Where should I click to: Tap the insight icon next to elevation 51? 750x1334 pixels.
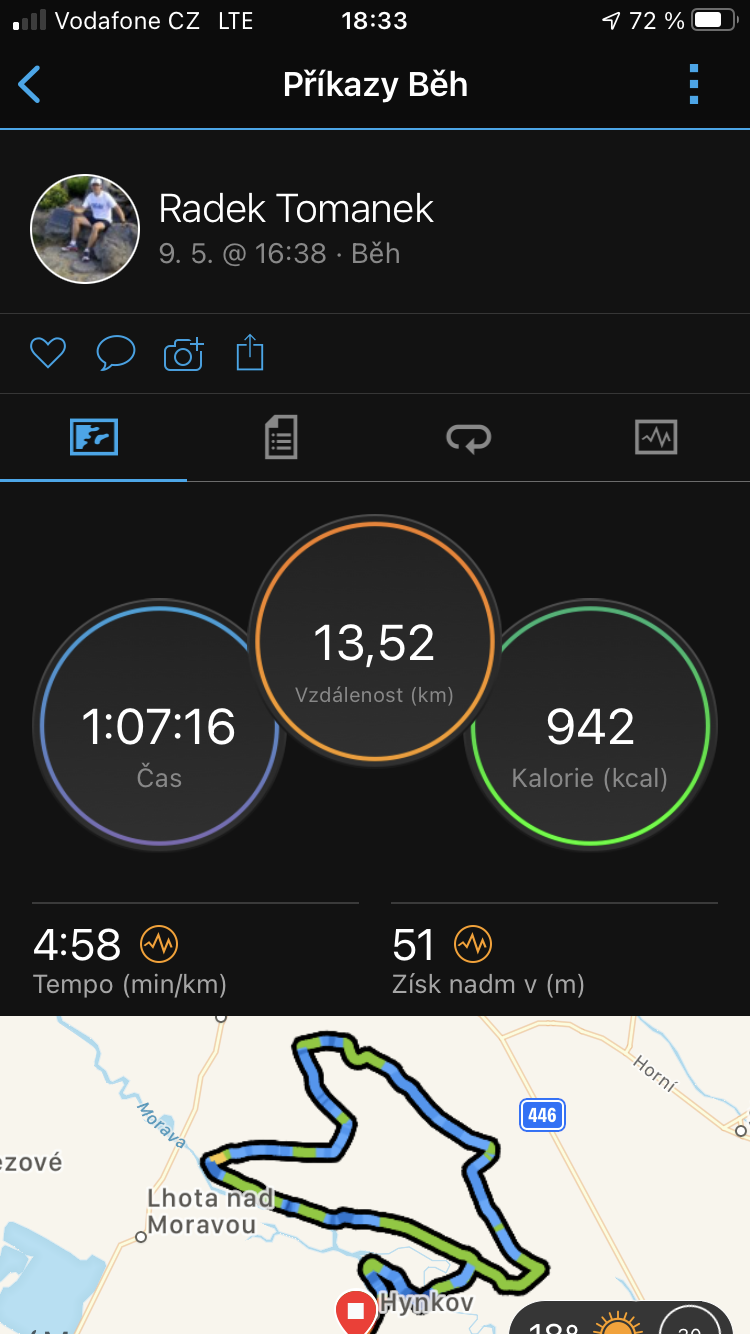click(x=473, y=943)
